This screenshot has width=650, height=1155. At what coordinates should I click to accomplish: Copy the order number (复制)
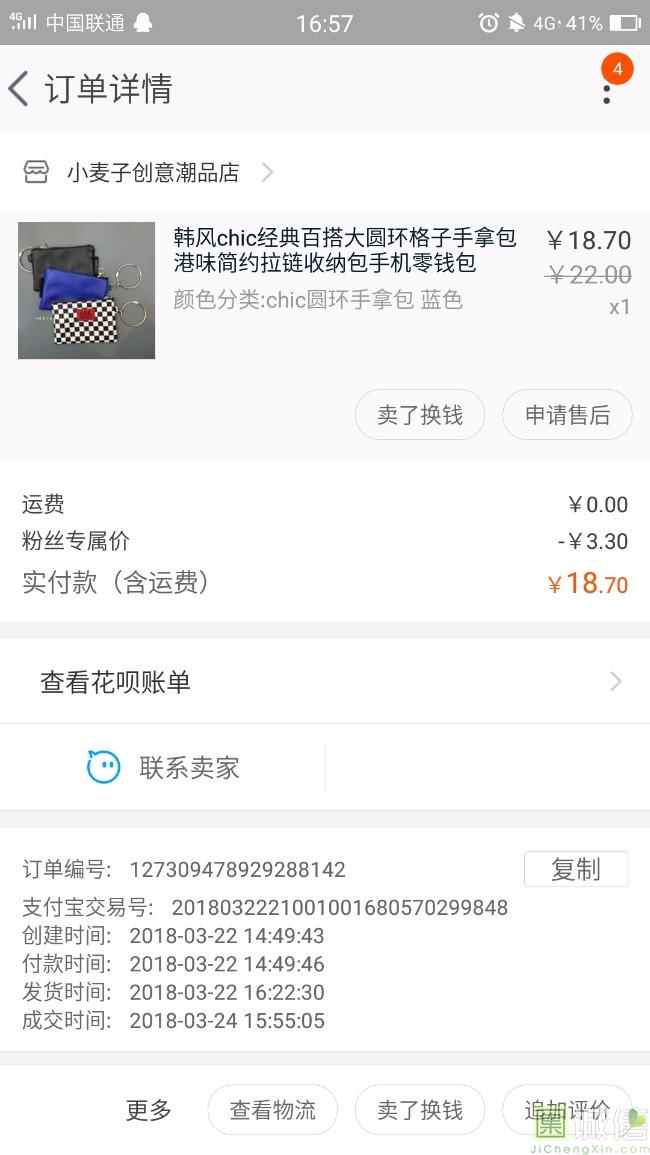575,869
